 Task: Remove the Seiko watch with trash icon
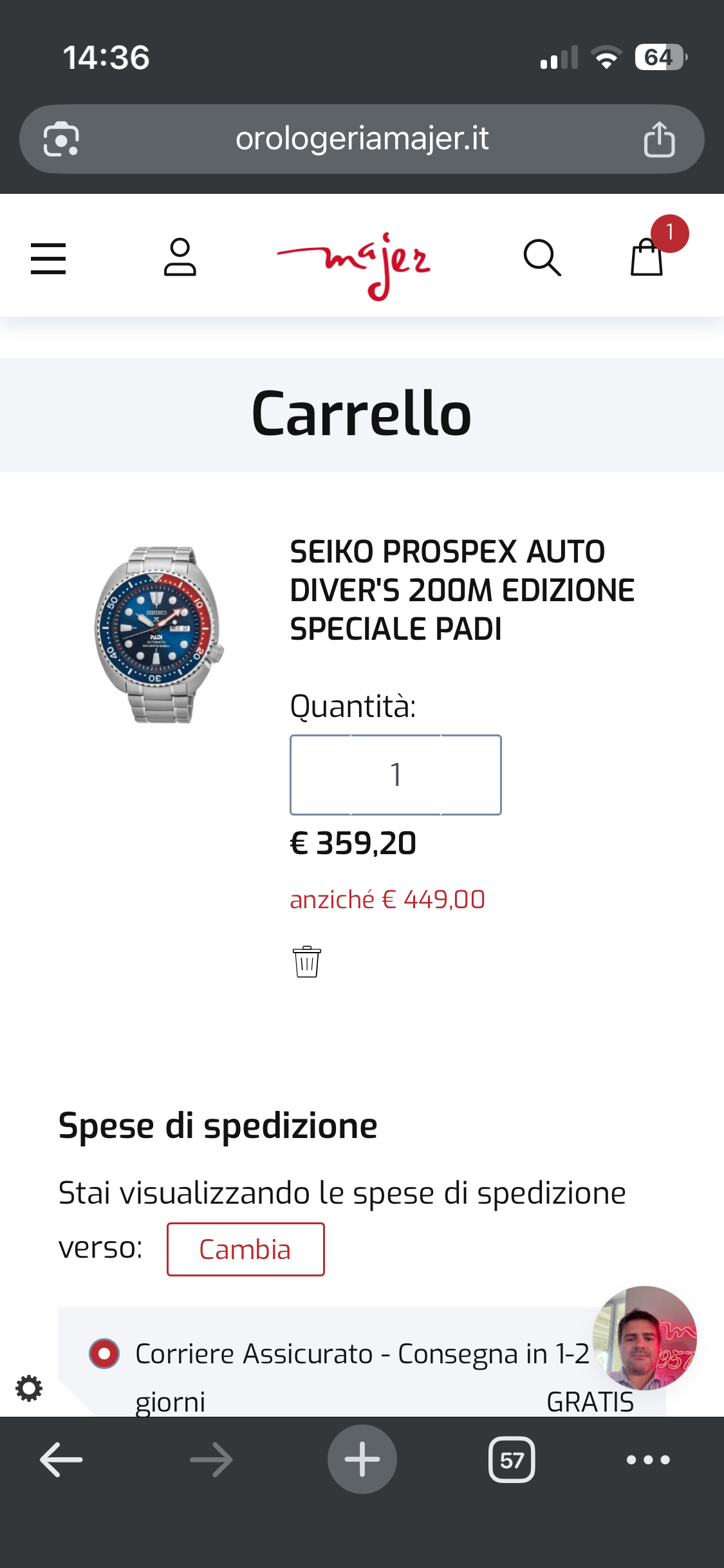306,962
